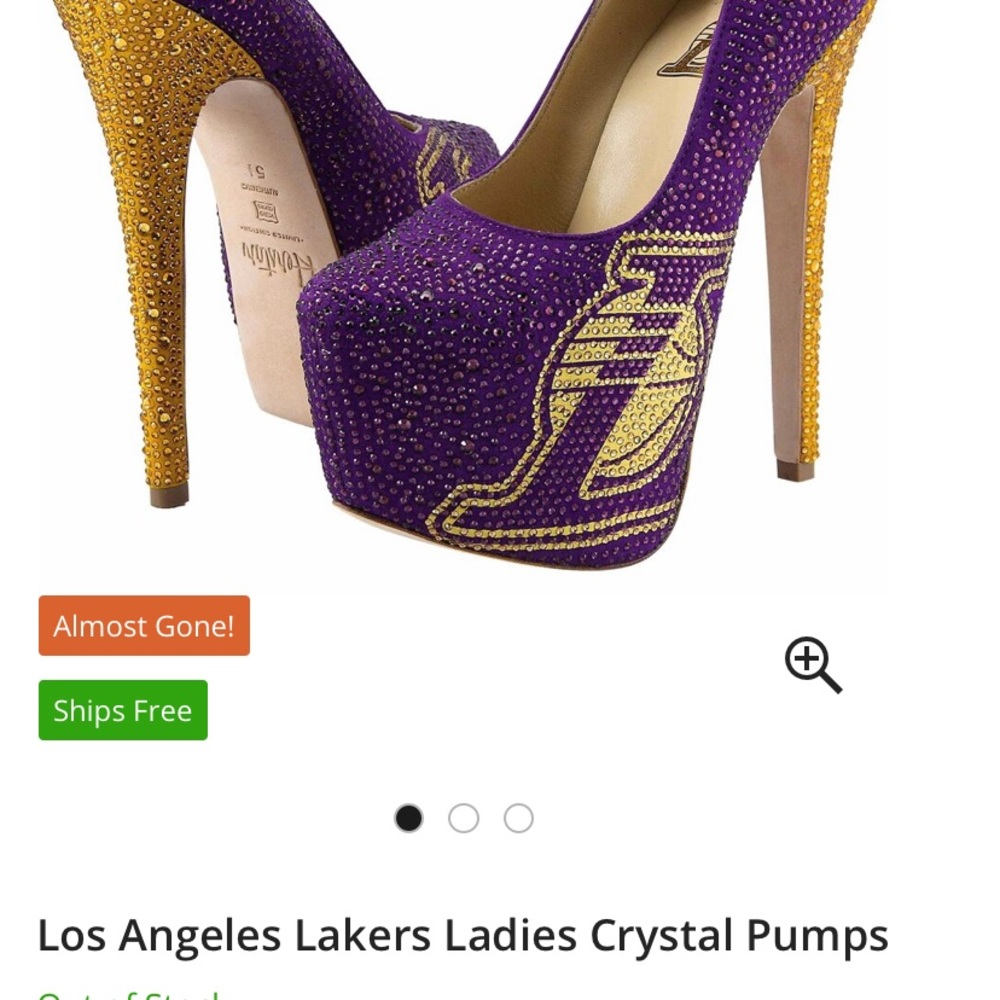Select the first image page dot
This screenshot has height=1000, width=1000.
pos(408,818)
